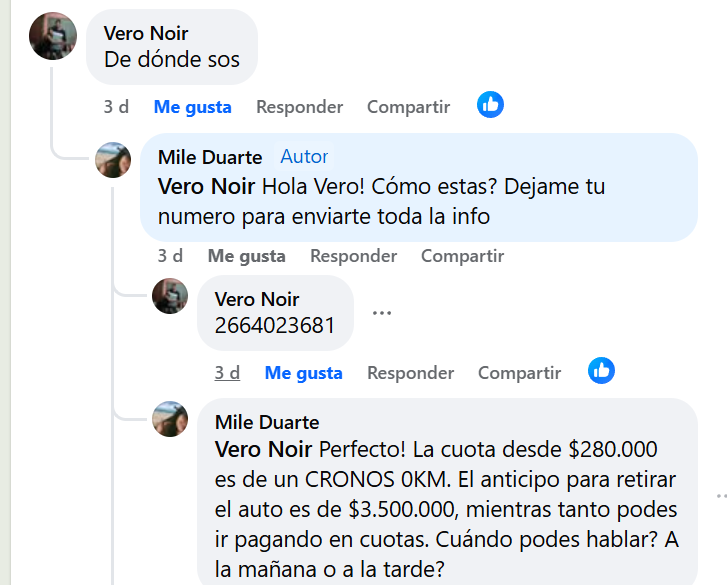Viewport: 727px width, 585px height.
Task: Share the 2664023681 comment
Action: click(519, 373)
